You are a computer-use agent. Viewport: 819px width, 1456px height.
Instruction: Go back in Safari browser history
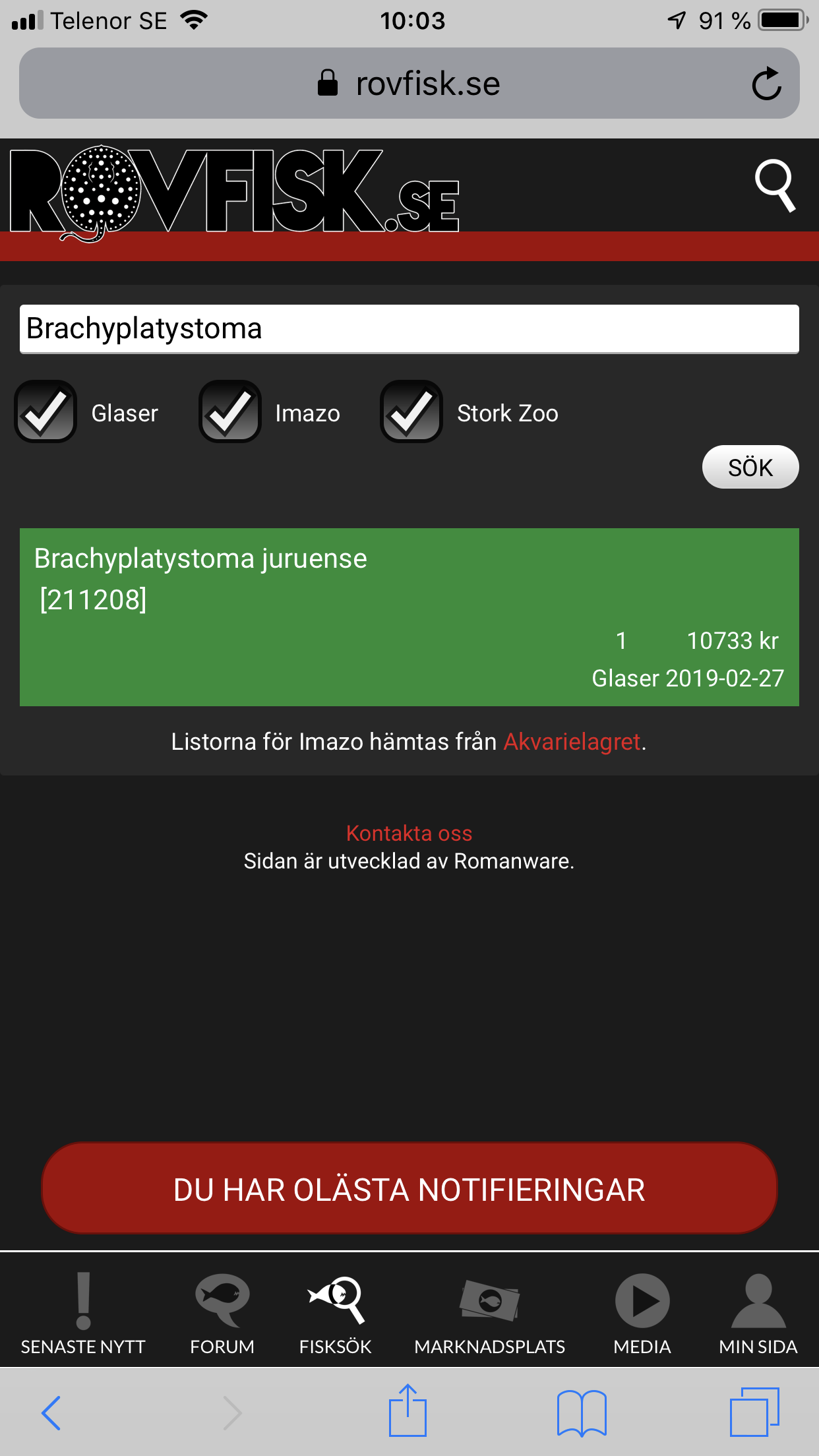click(x=51, y=1412)
